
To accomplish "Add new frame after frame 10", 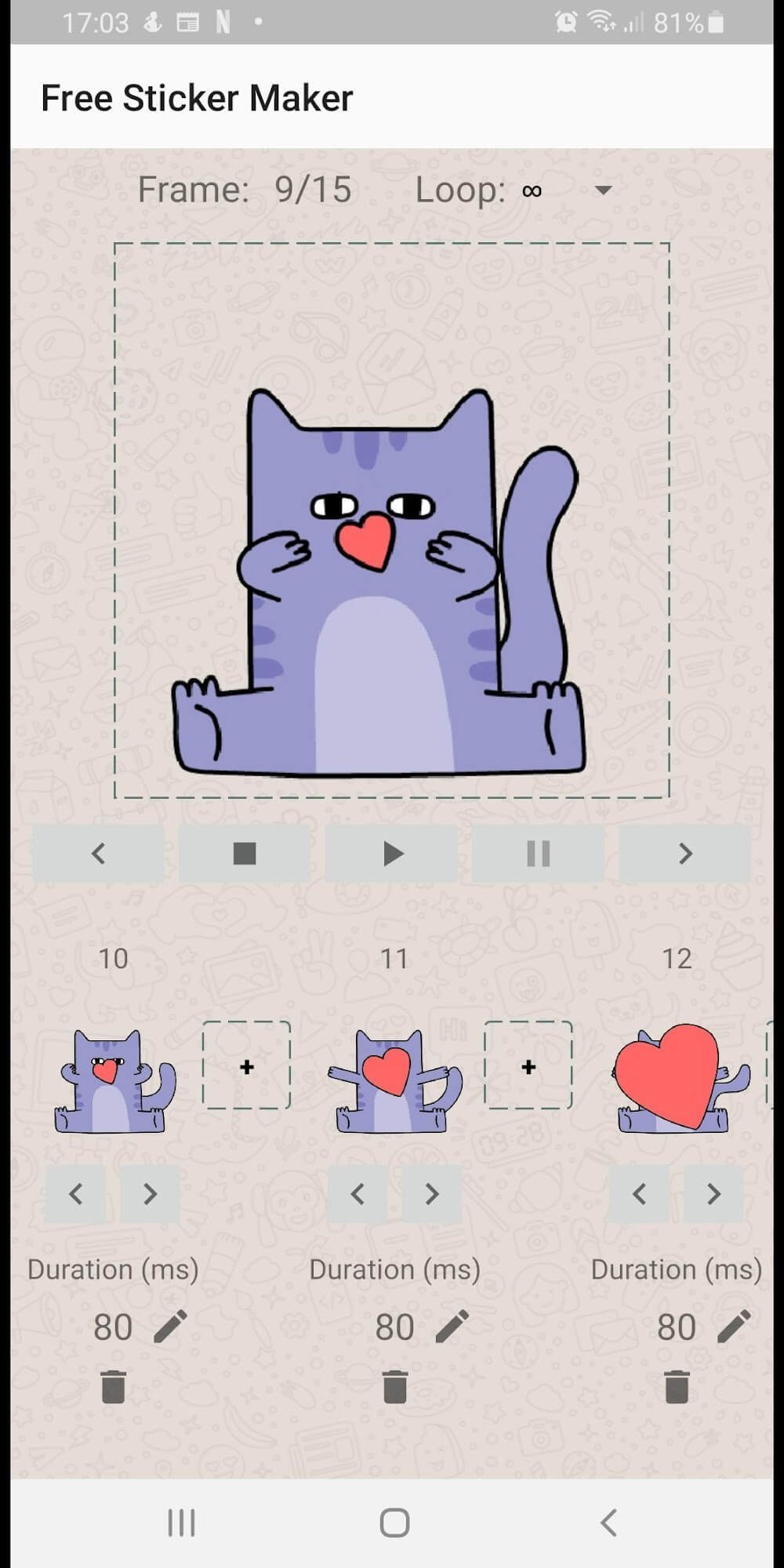I will [246, 1066].
